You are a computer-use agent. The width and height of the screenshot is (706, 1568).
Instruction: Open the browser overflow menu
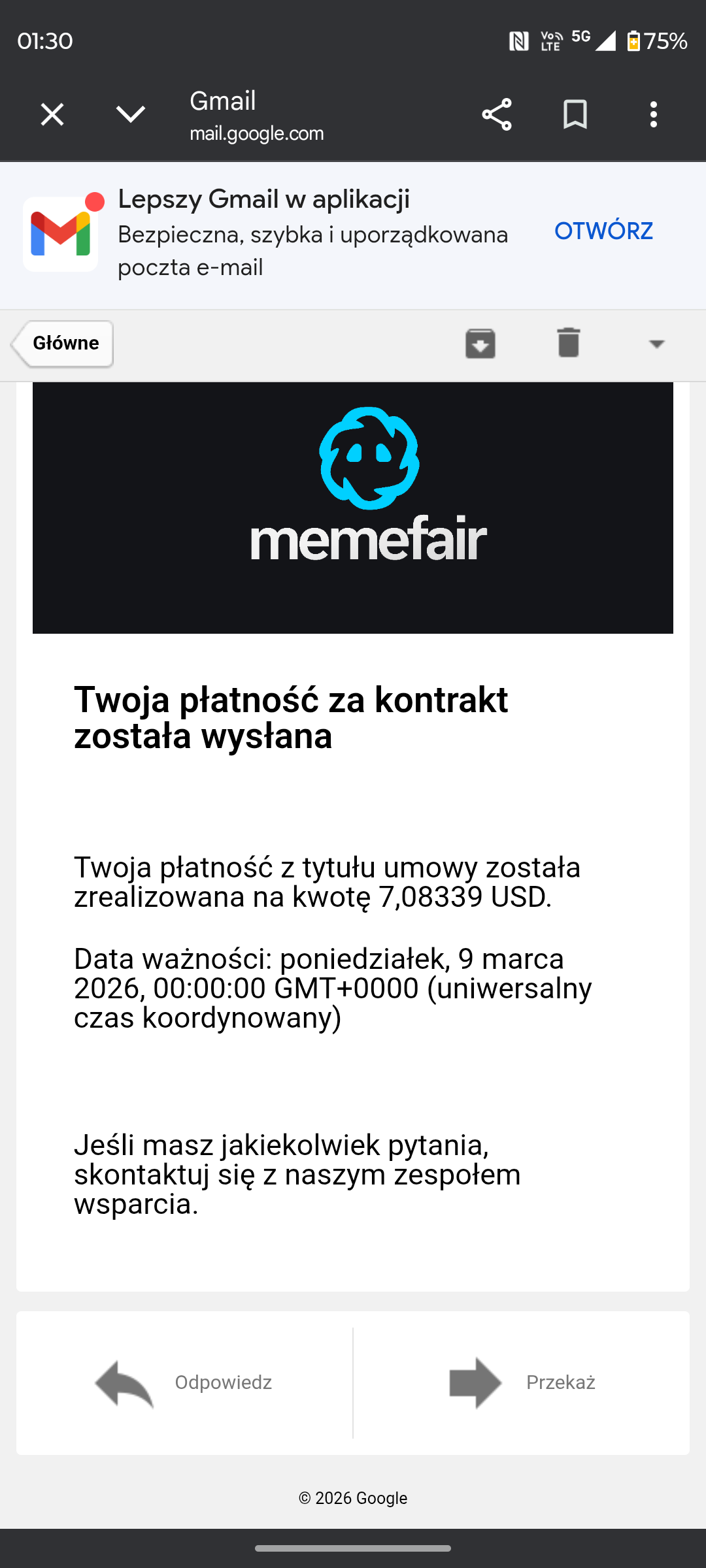point(653,115)
